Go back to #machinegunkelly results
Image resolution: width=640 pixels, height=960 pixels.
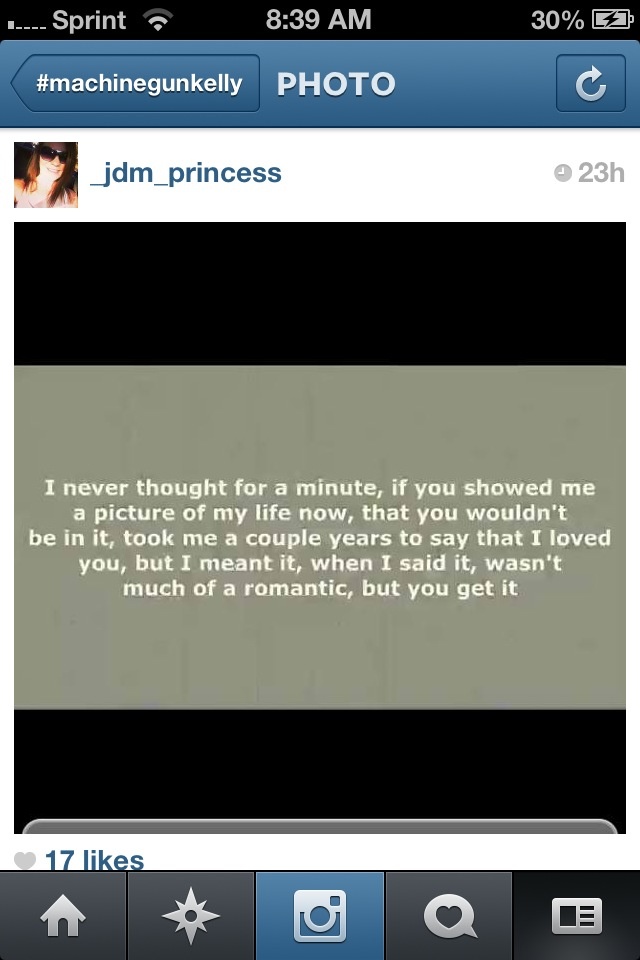tap(136, 84)
